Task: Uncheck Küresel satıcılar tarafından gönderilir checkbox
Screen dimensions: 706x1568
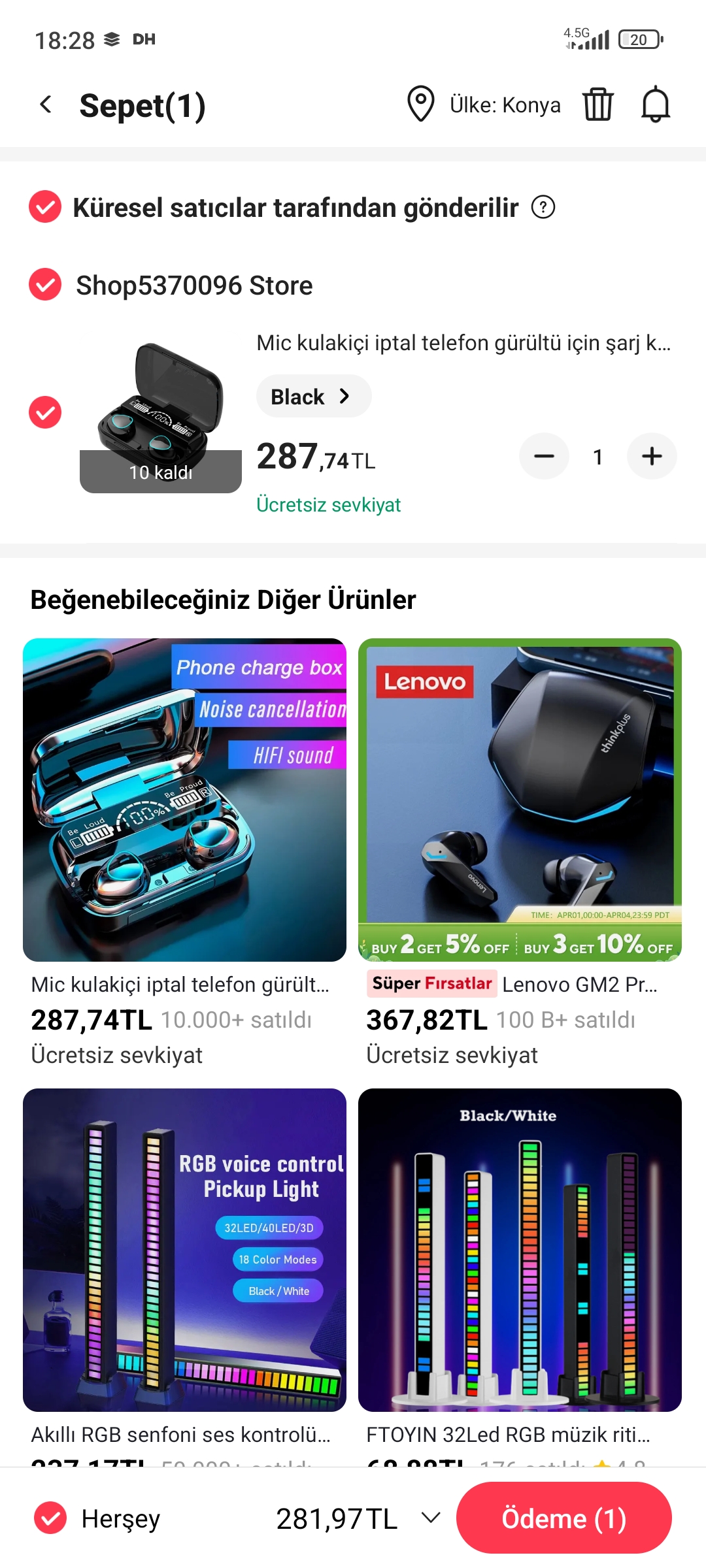Action: (x=45, y=207)
